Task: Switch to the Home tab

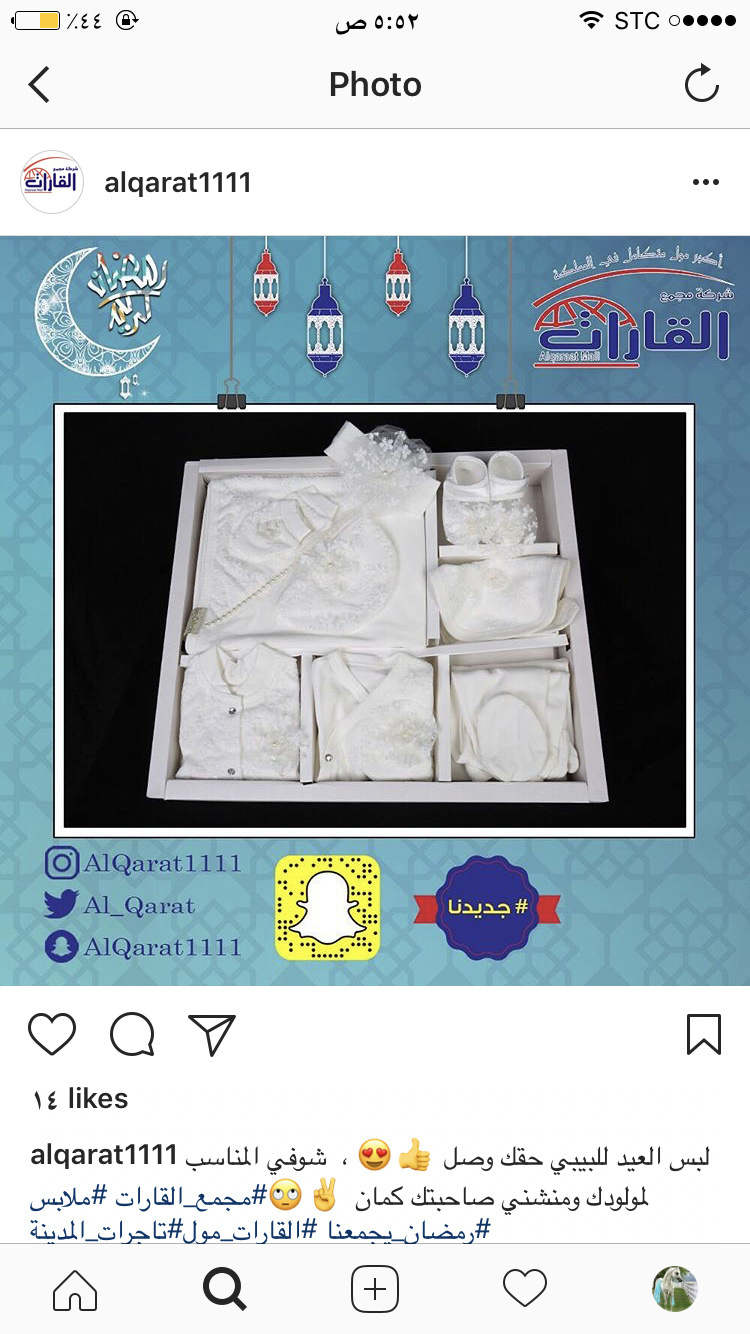Action: coord(75,1289)
